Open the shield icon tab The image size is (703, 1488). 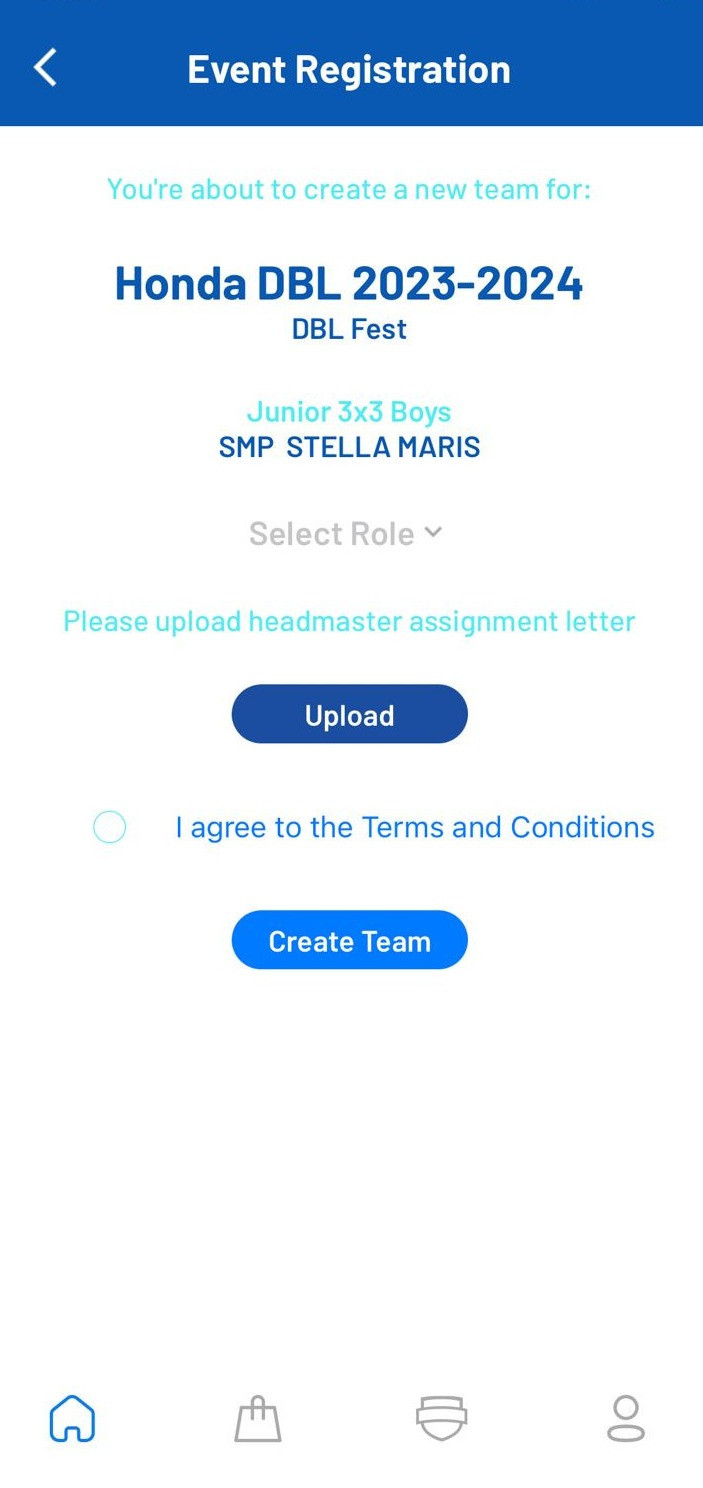pos(442,1418)
